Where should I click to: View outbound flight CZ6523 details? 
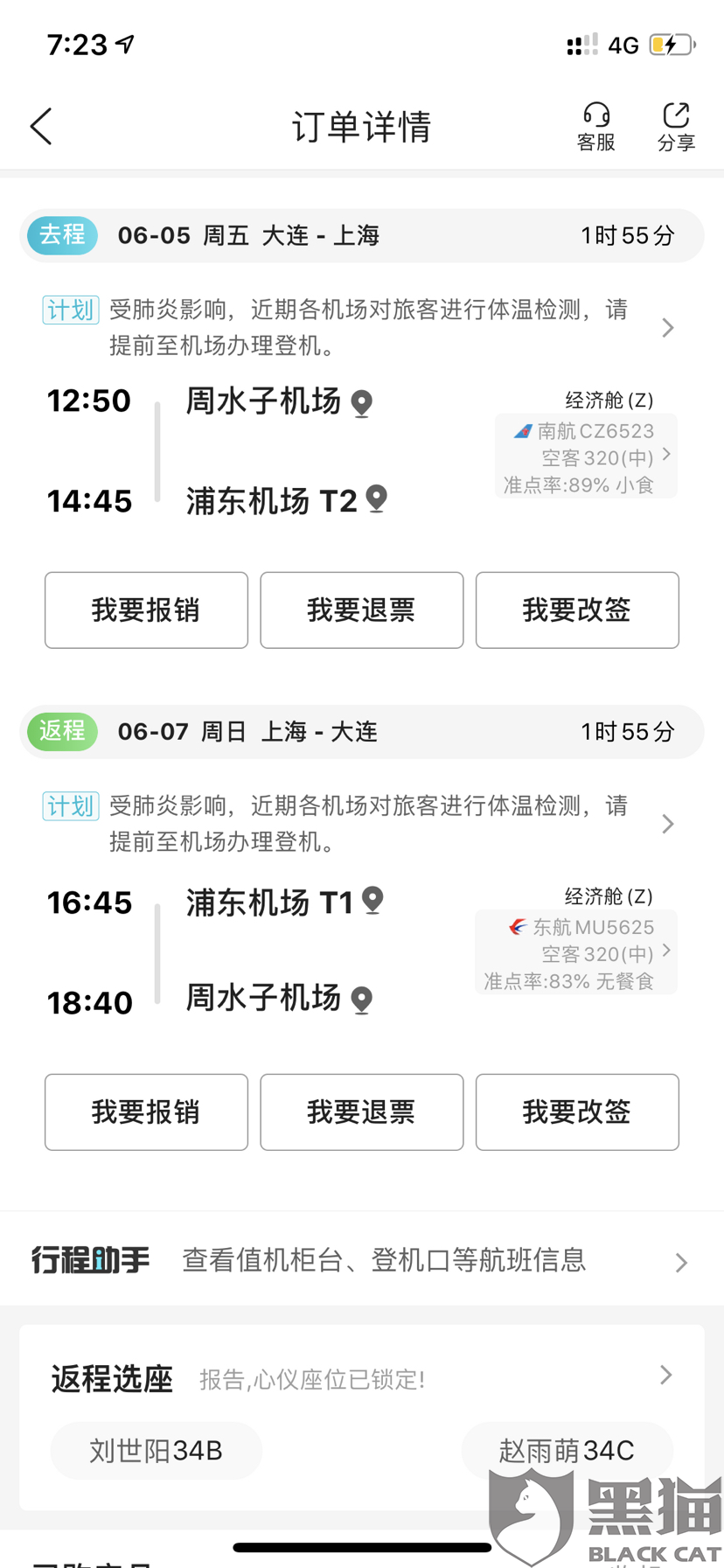tap(586, 456)
